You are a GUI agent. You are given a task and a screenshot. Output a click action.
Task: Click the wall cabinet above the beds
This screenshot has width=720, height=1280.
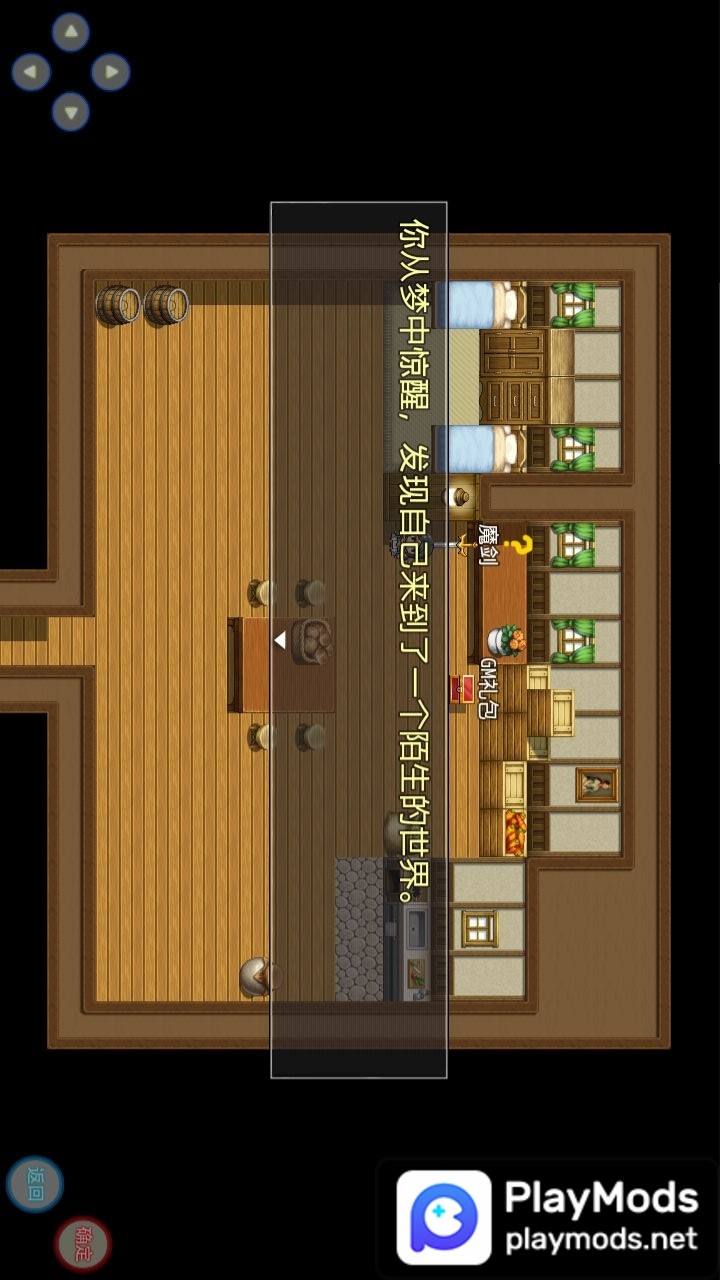[512, 375]
